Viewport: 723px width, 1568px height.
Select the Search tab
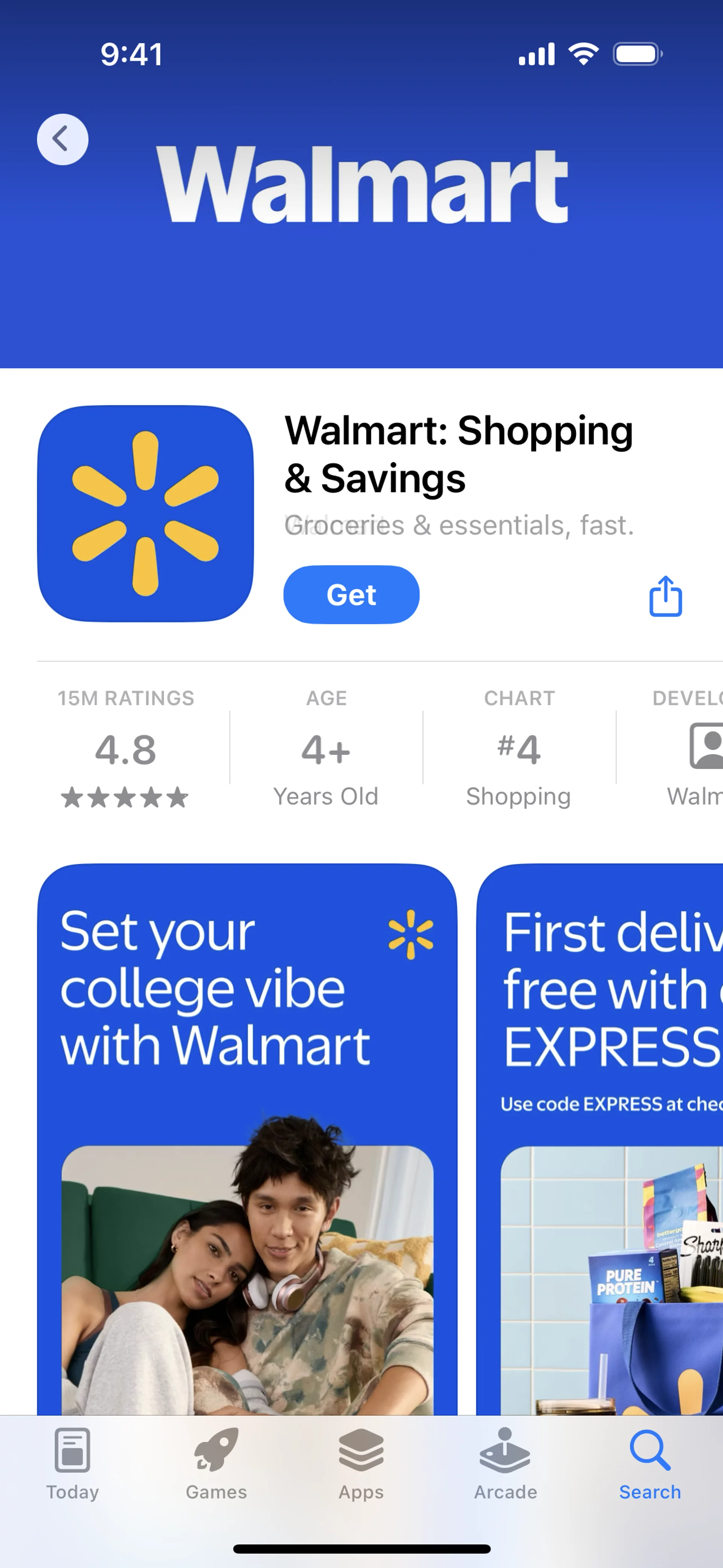point(650,1463)
